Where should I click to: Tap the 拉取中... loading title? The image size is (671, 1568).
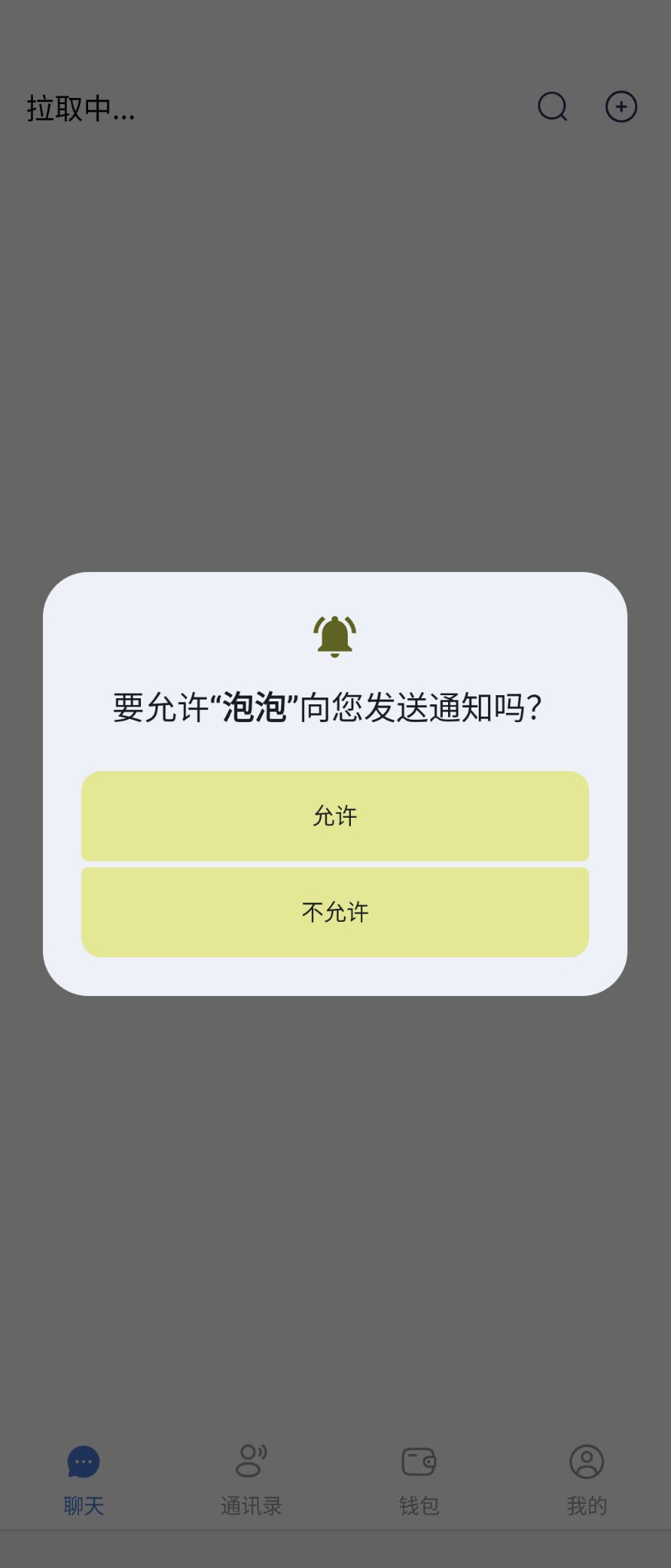[80, 109]
